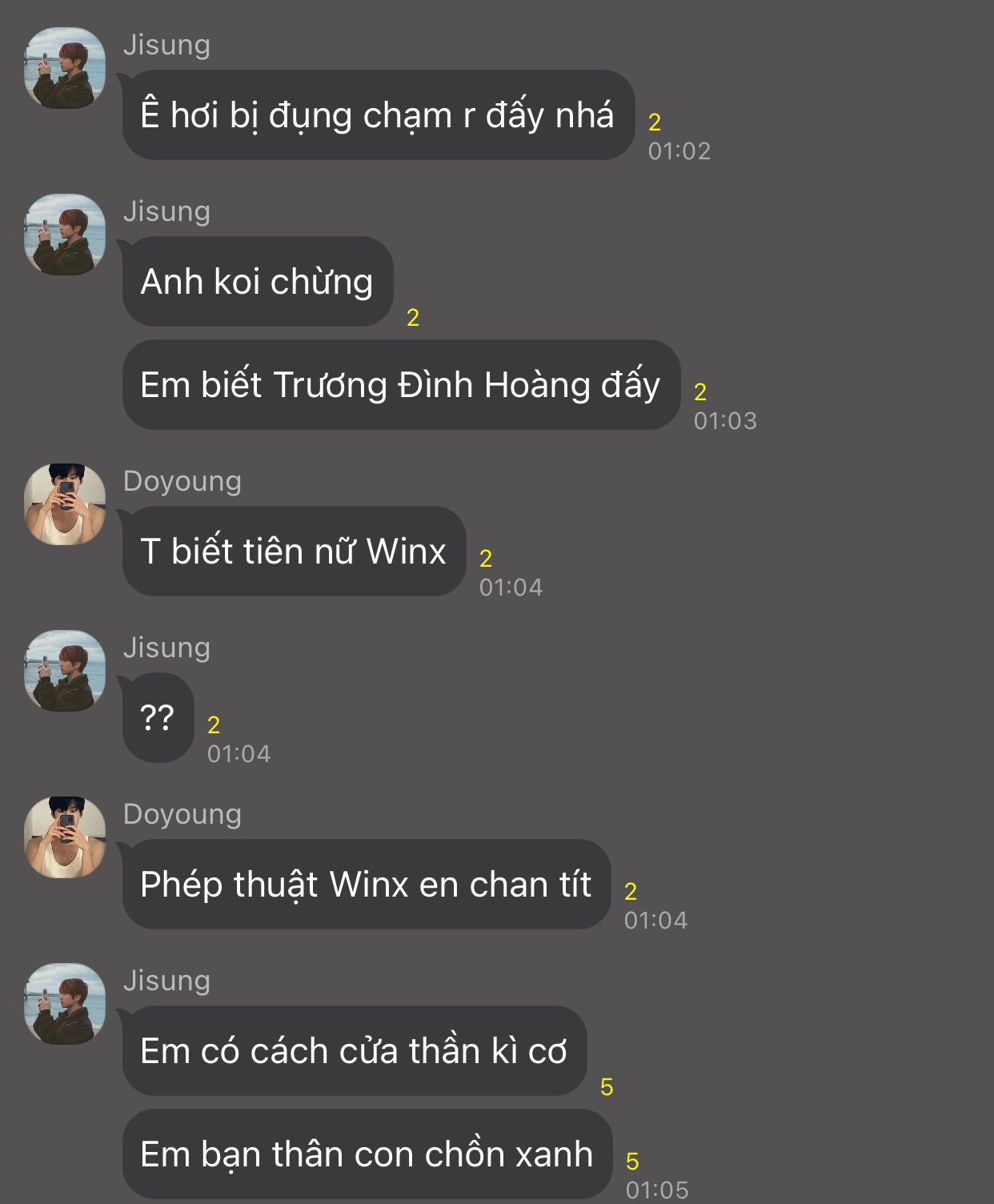Open Jisung's profile picture beside the "??" message
The height and width of the screenshot is (1204, 994).
point(65,671)
